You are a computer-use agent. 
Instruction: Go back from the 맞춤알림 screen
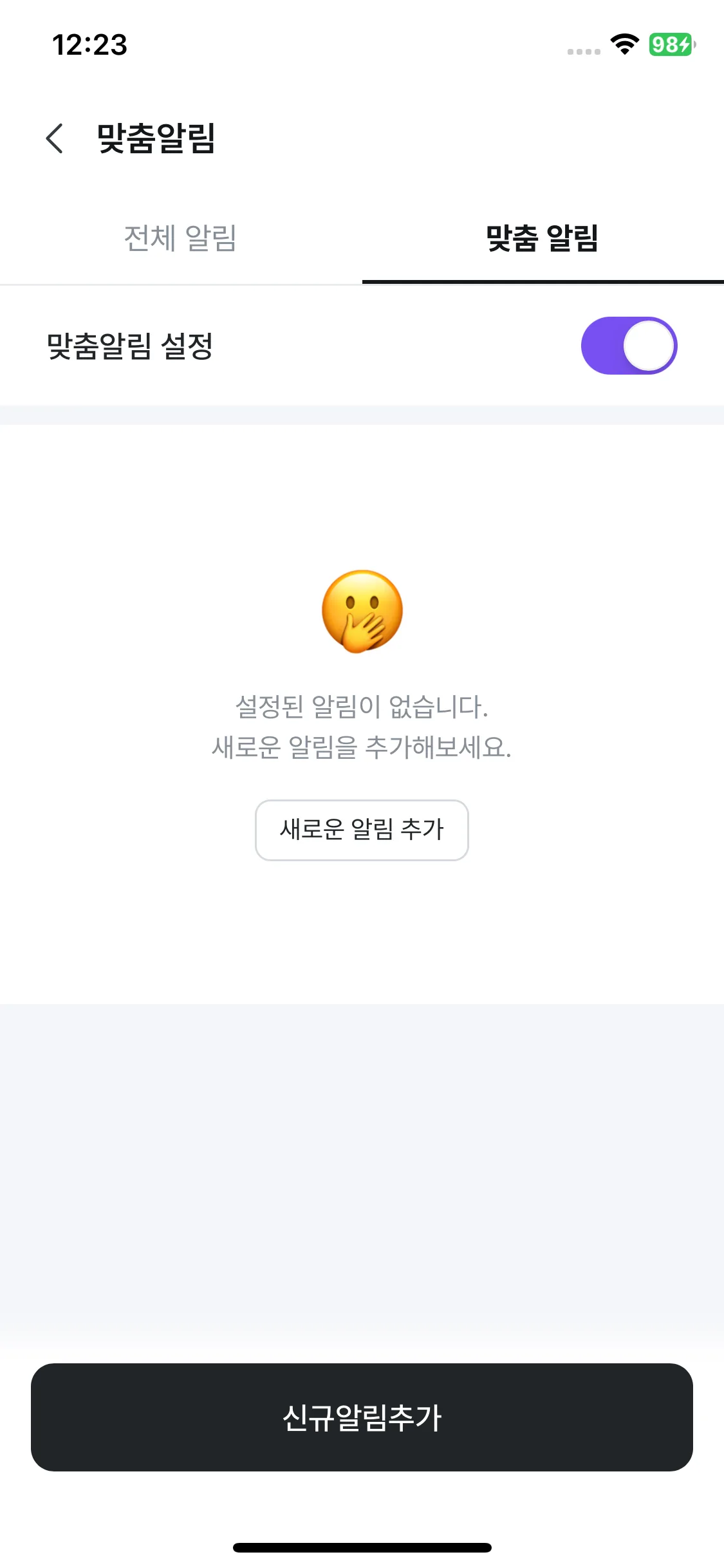pos(55,138)
